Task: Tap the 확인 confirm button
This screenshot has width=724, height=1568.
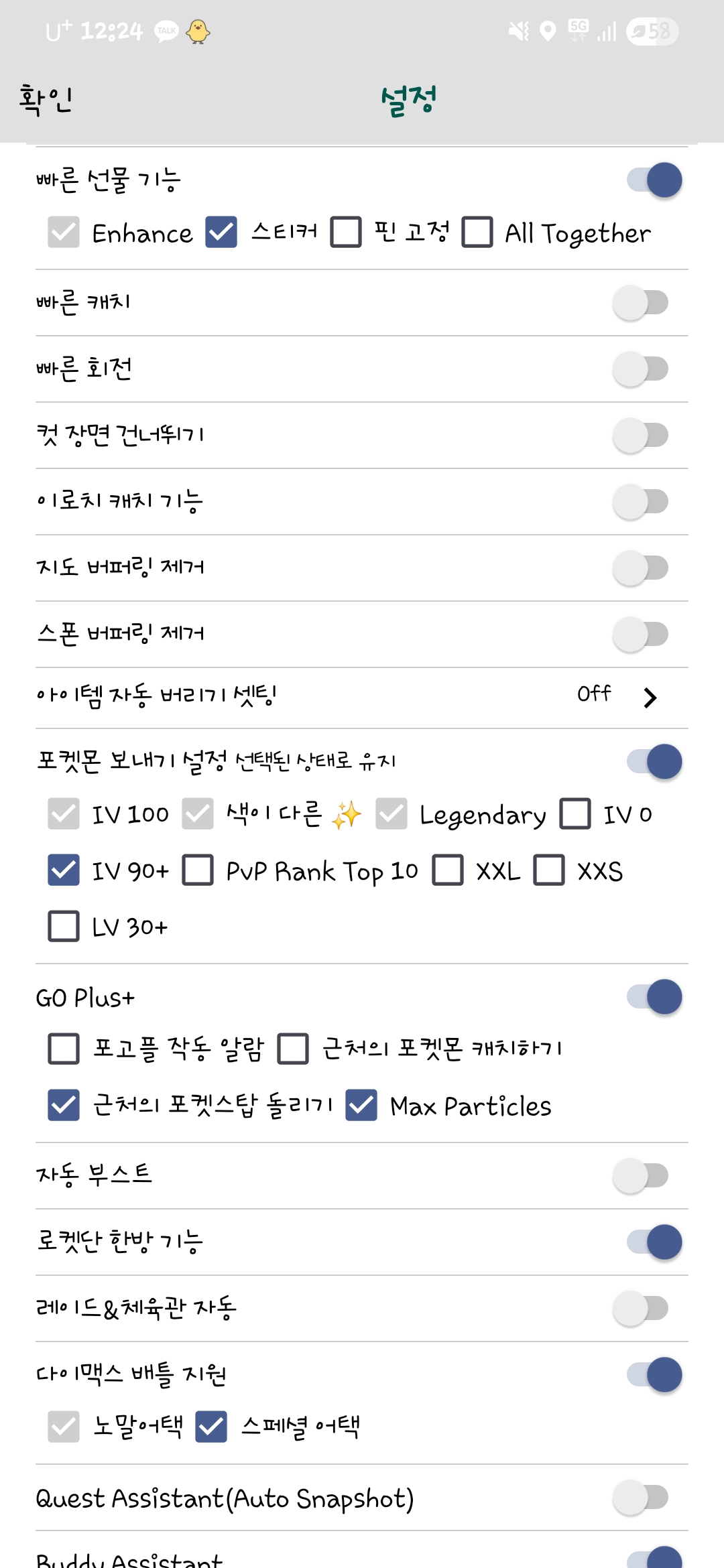Action: point(46,101)
